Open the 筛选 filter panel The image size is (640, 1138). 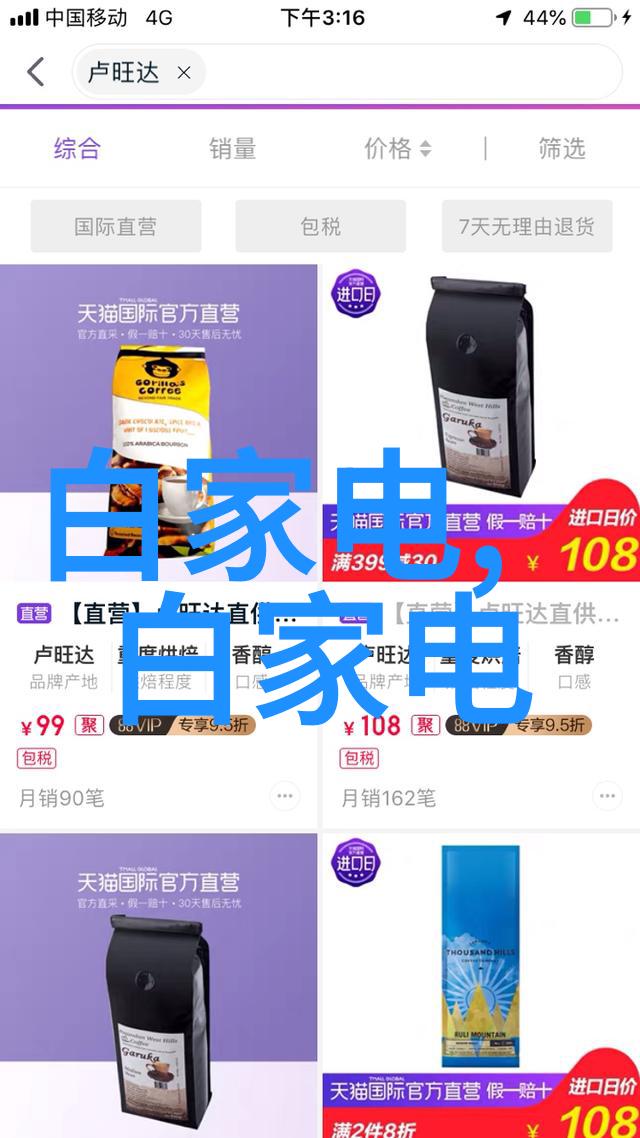click(x=561, y=149)
